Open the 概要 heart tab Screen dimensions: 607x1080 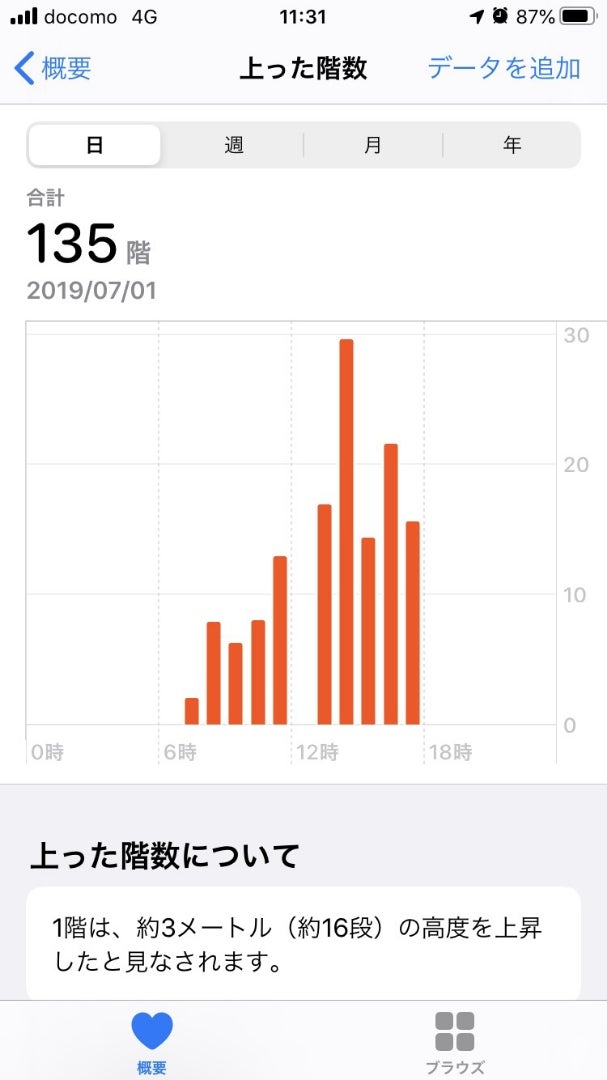pos(152,1042)
